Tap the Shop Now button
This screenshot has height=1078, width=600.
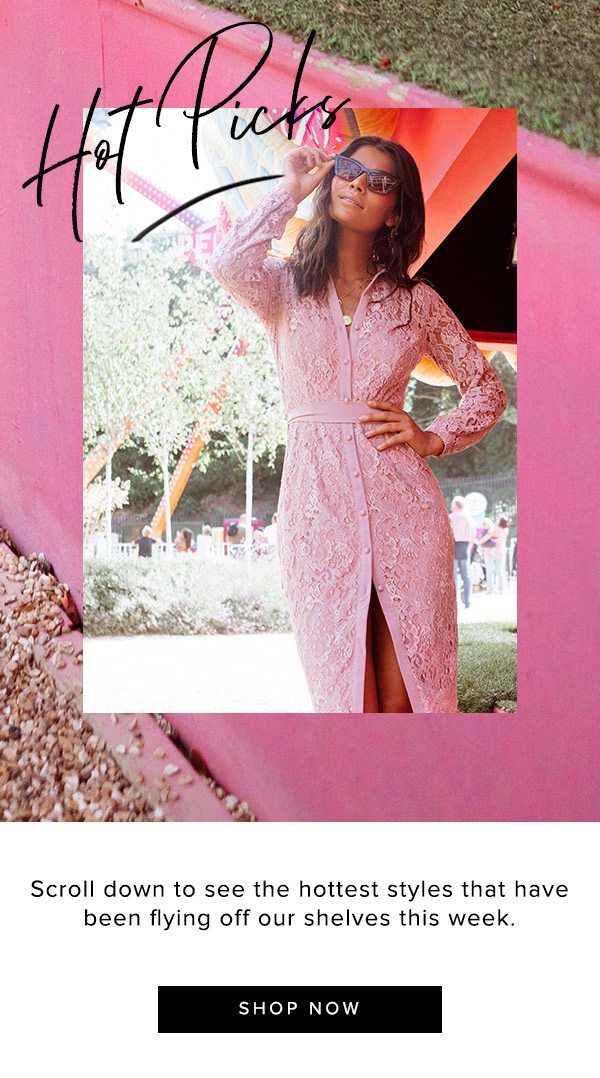pos(300,1009)
